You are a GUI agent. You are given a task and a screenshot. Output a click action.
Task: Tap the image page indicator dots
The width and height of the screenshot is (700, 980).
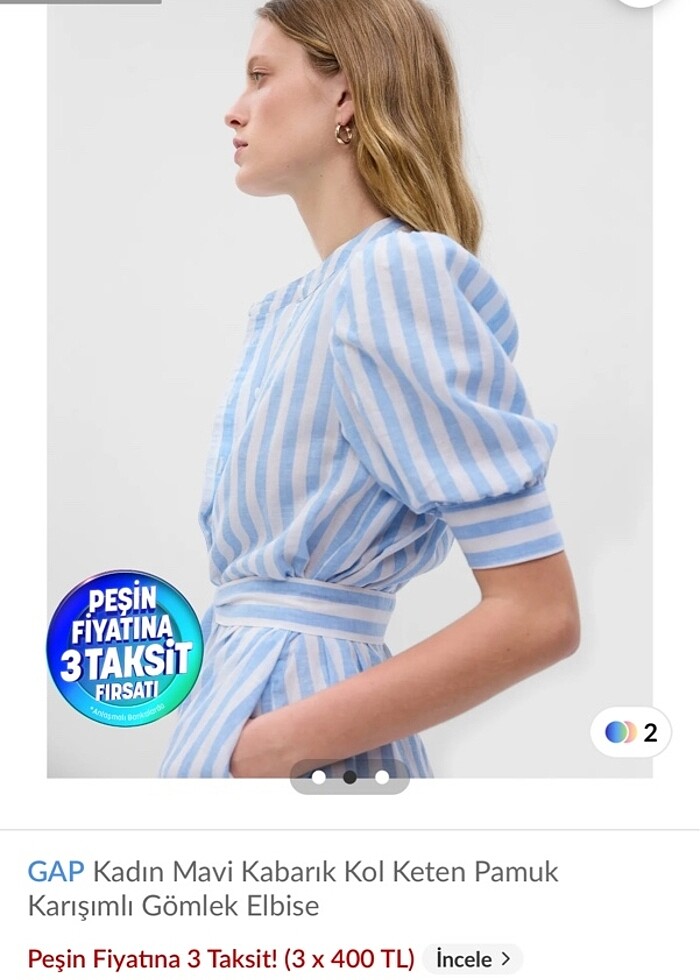pyautogui.click(x=350, y=777)
